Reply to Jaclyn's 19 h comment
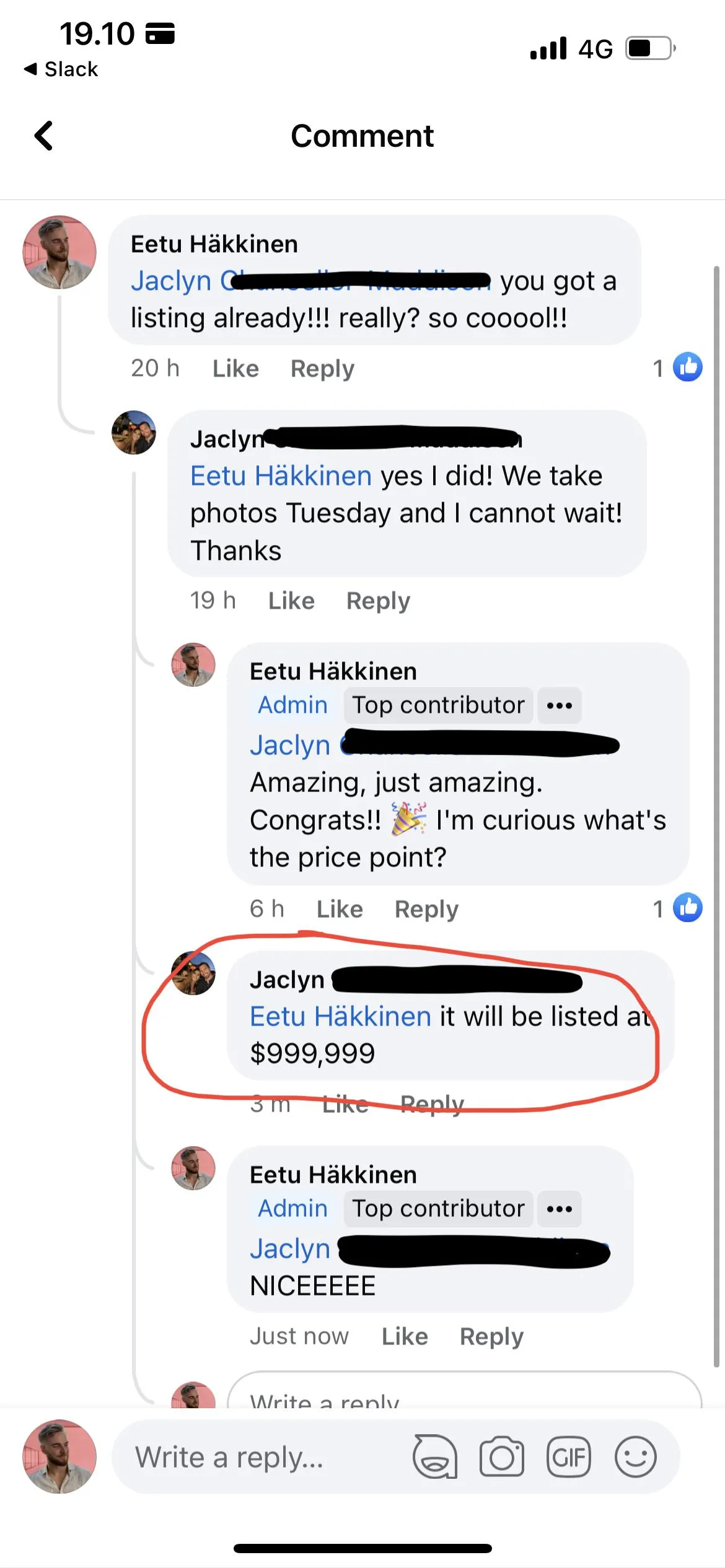 pos(378,601)
